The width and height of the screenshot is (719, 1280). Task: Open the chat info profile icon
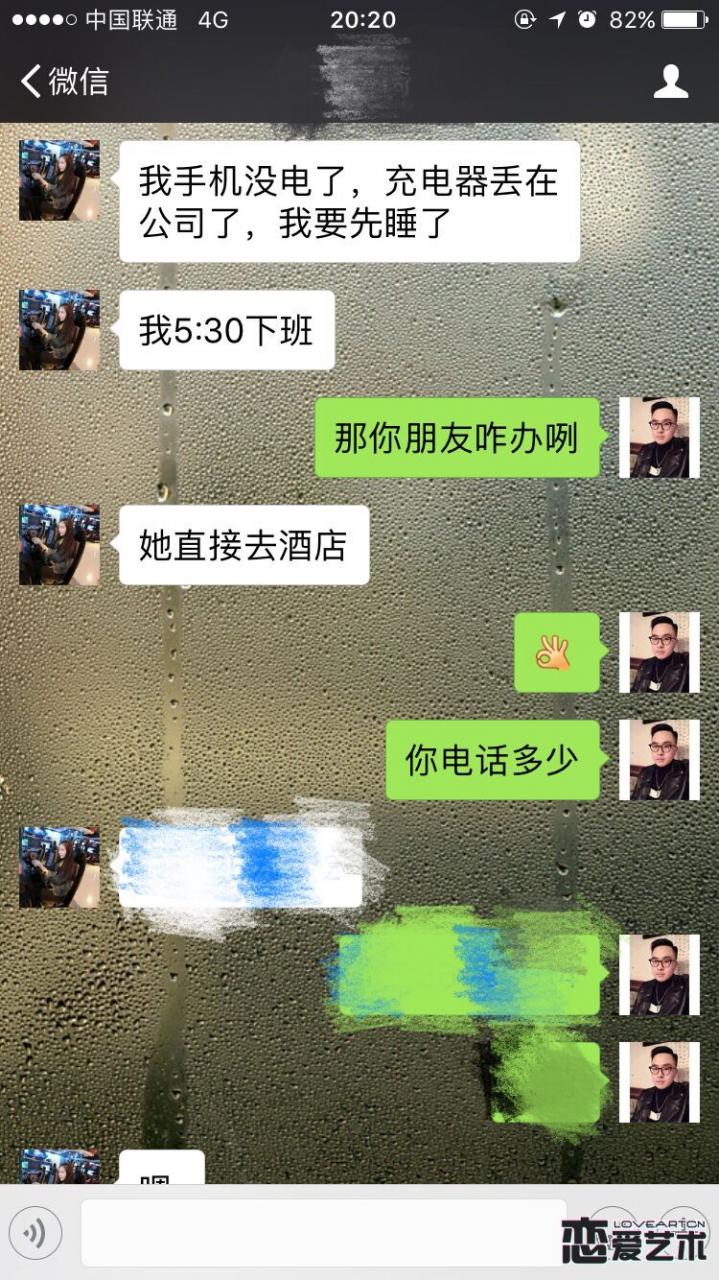click(670, 81)
